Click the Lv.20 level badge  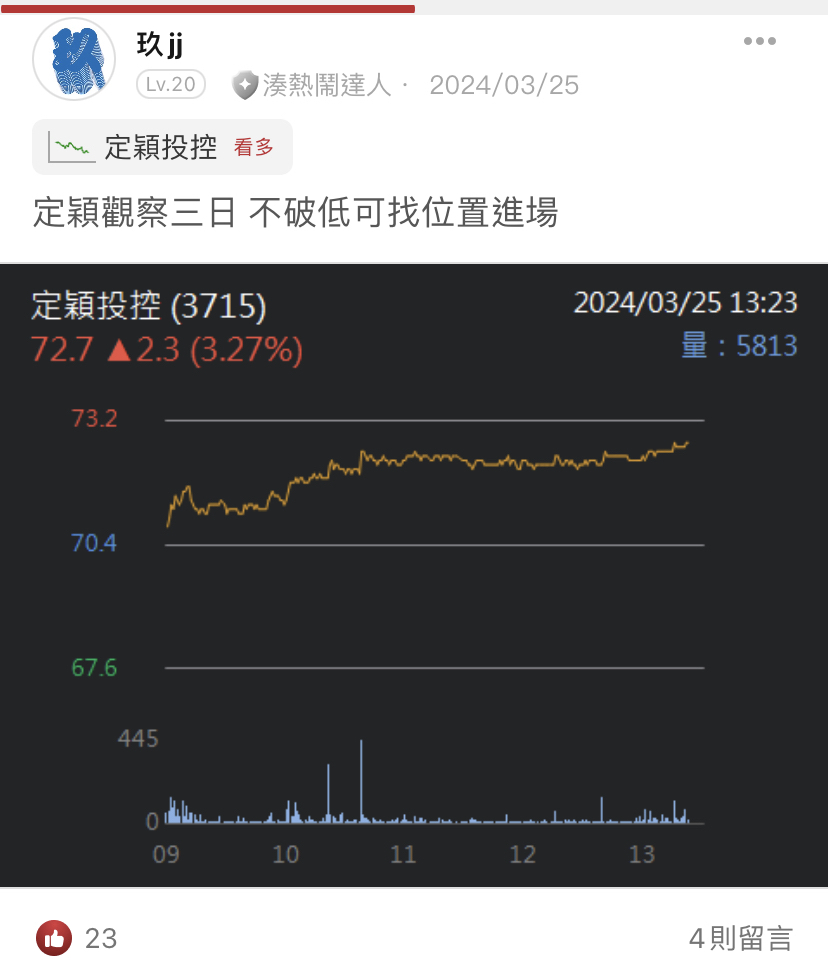point(170,84)
